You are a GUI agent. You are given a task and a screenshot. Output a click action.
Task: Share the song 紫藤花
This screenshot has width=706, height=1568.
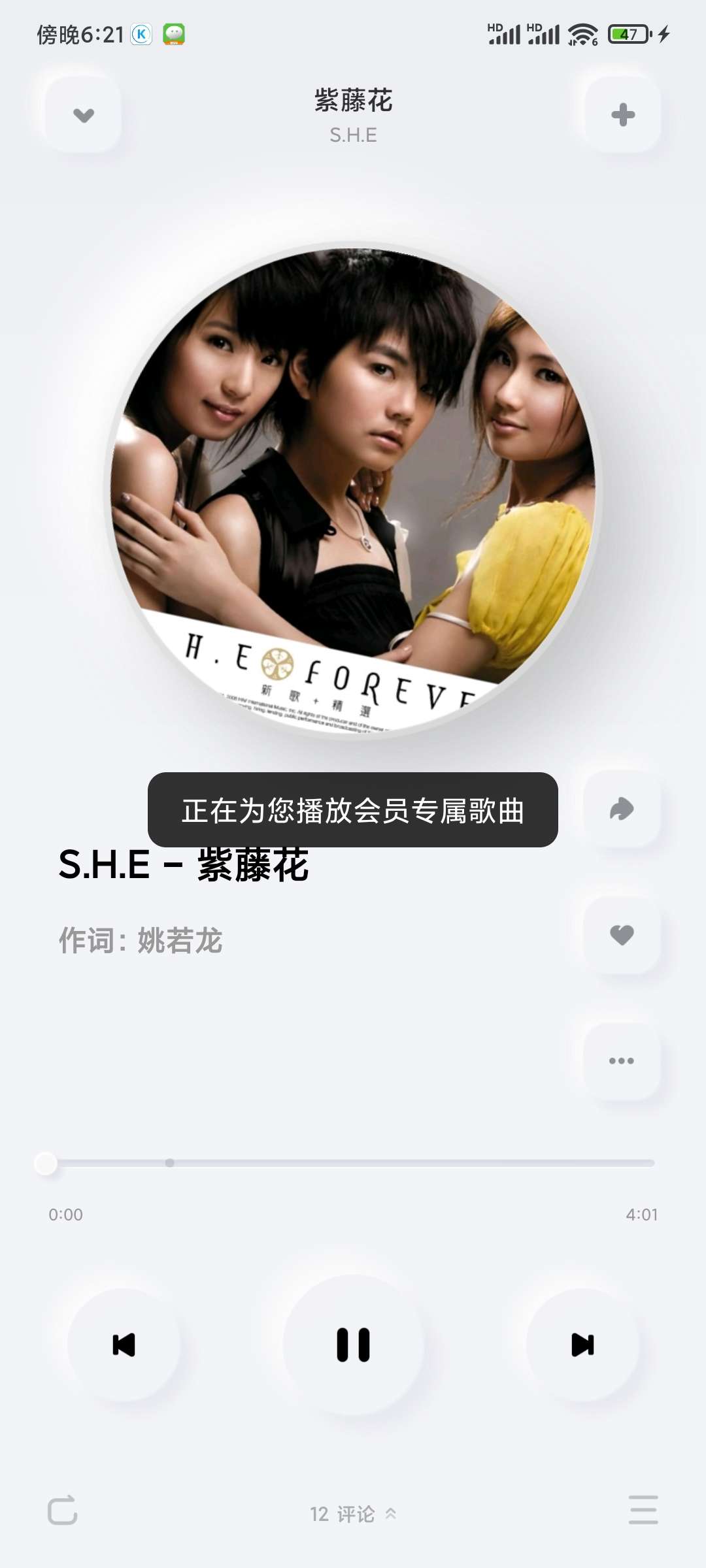pos(622,809)
